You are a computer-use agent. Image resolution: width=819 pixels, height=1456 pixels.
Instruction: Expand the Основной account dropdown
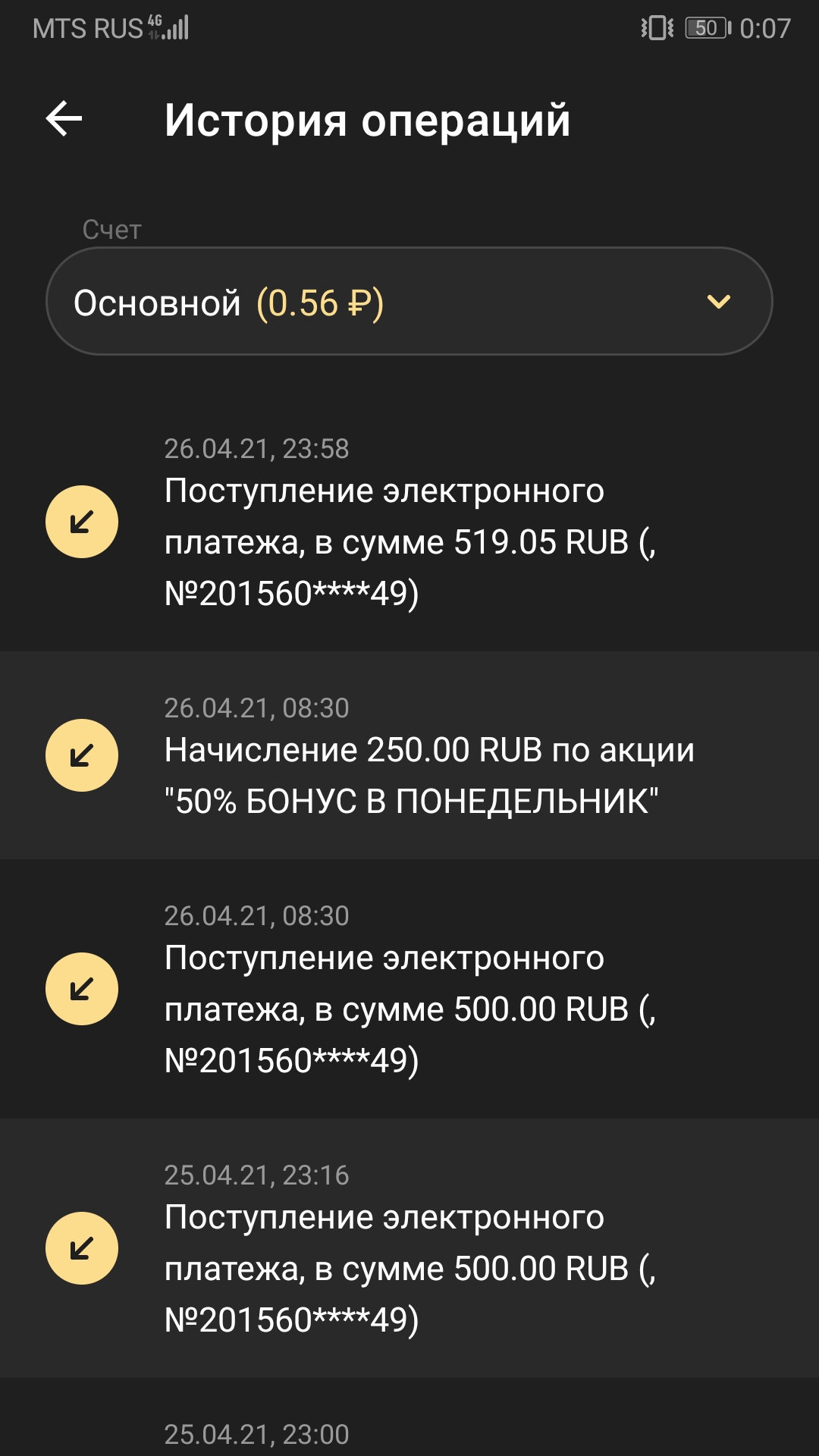[x=409, y=302]
